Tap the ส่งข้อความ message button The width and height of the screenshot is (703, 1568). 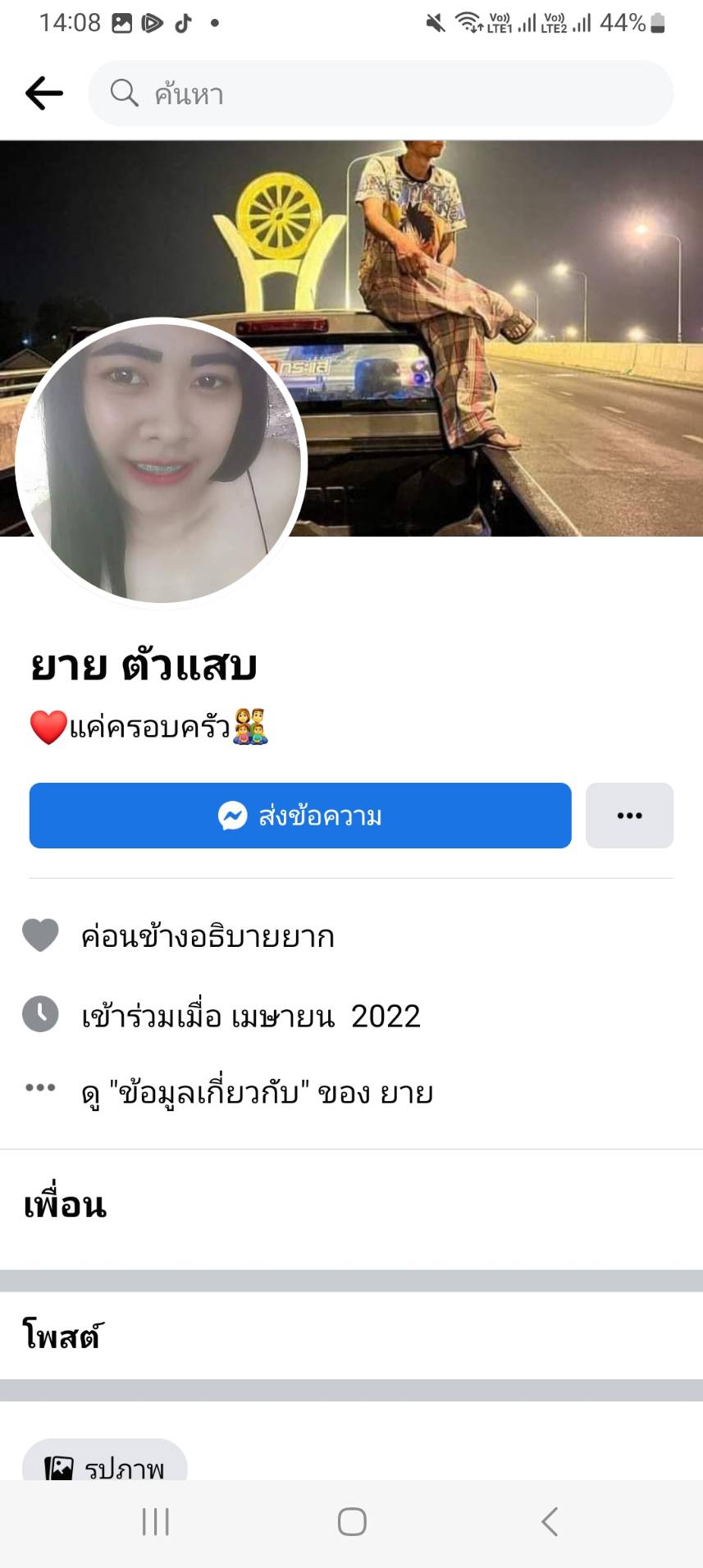point(300,816)
